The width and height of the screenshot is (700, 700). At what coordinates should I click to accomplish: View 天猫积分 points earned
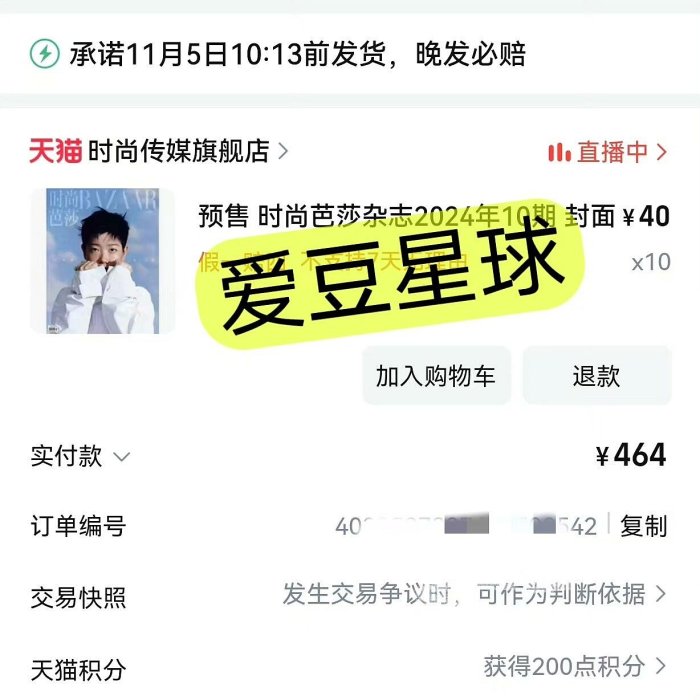pyautogui.click(x=575, y=665)
